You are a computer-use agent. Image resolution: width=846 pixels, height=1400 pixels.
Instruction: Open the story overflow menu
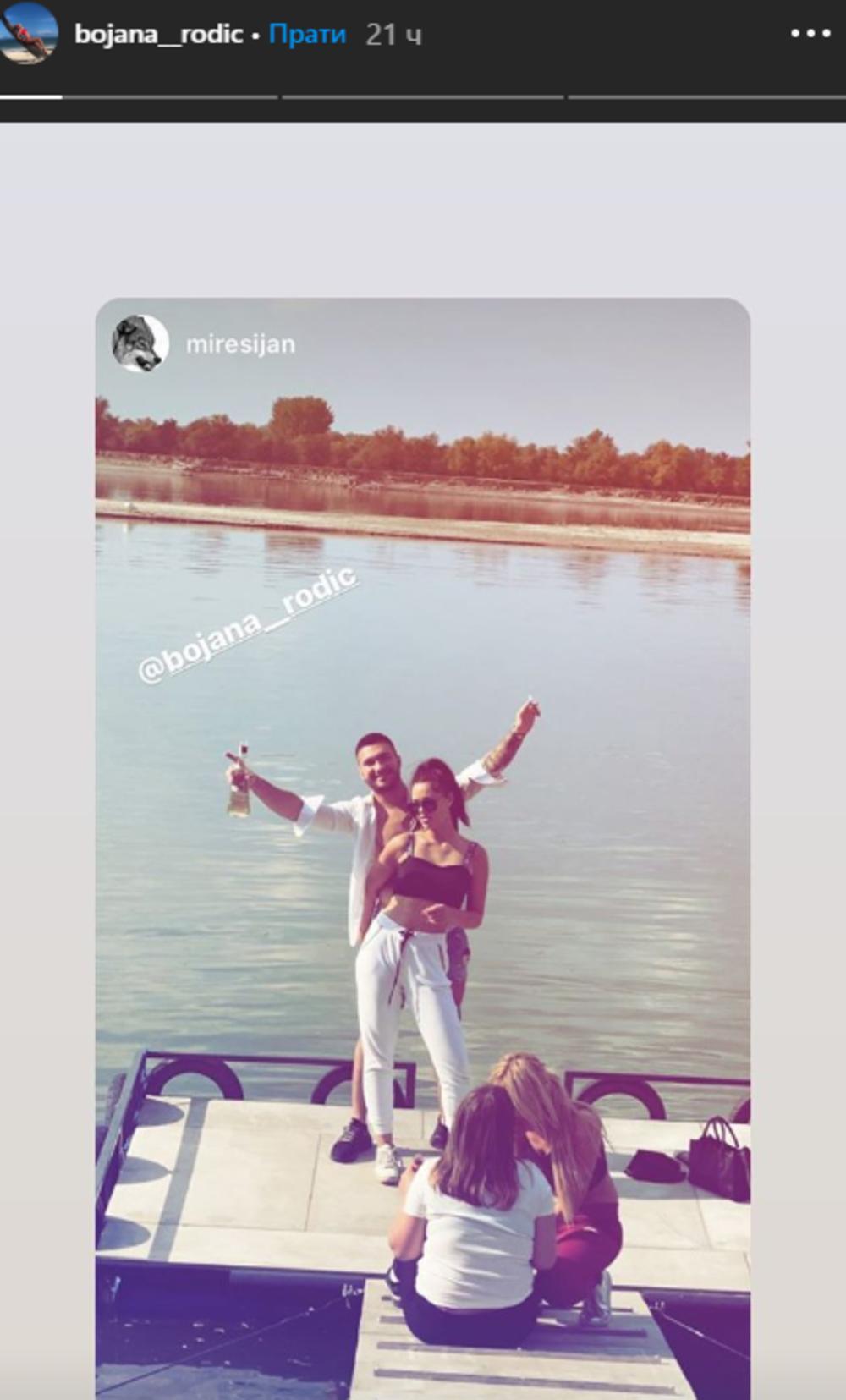pos(810,34)
